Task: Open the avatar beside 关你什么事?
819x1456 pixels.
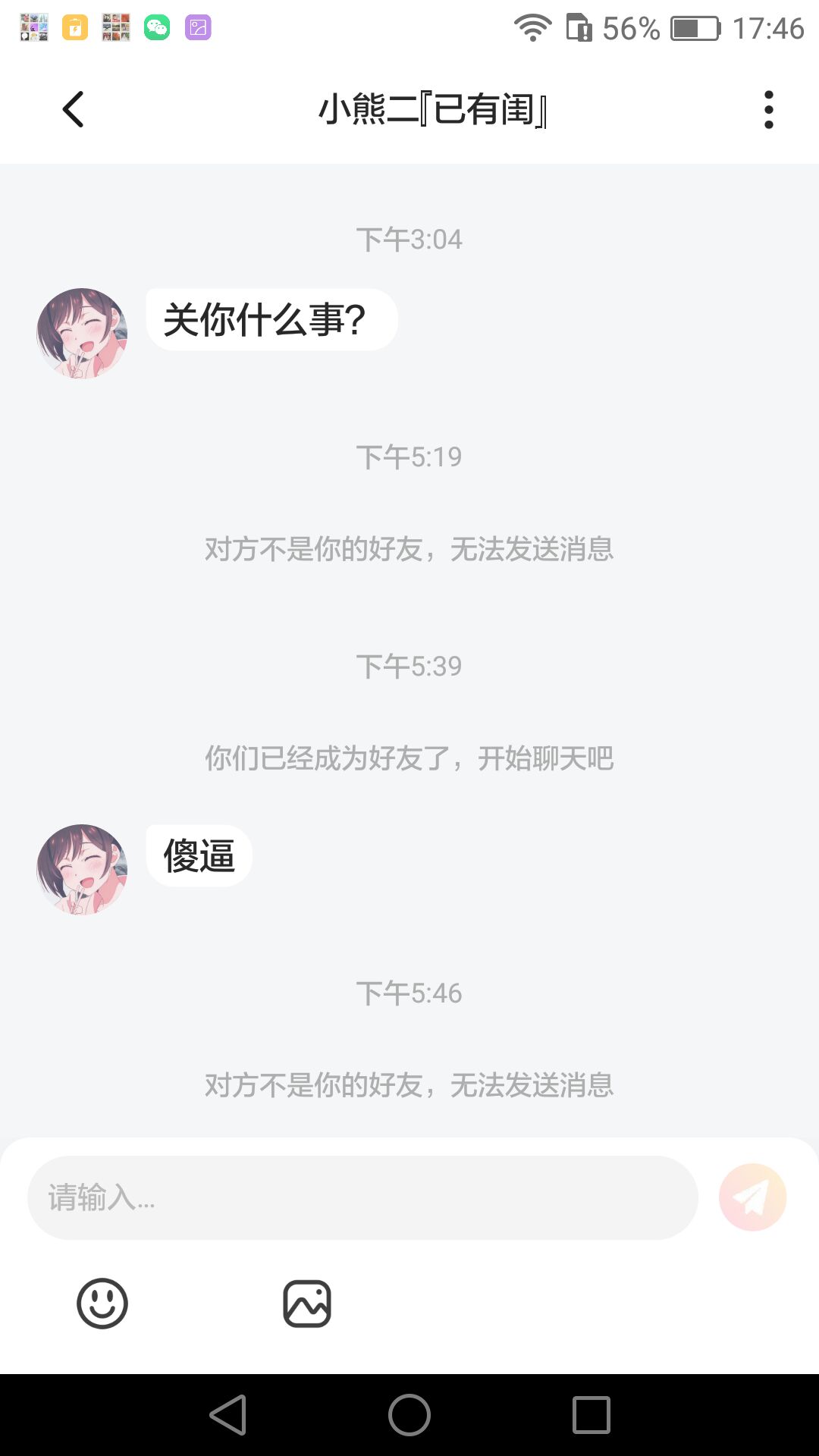Action: [x=82, y=333]
